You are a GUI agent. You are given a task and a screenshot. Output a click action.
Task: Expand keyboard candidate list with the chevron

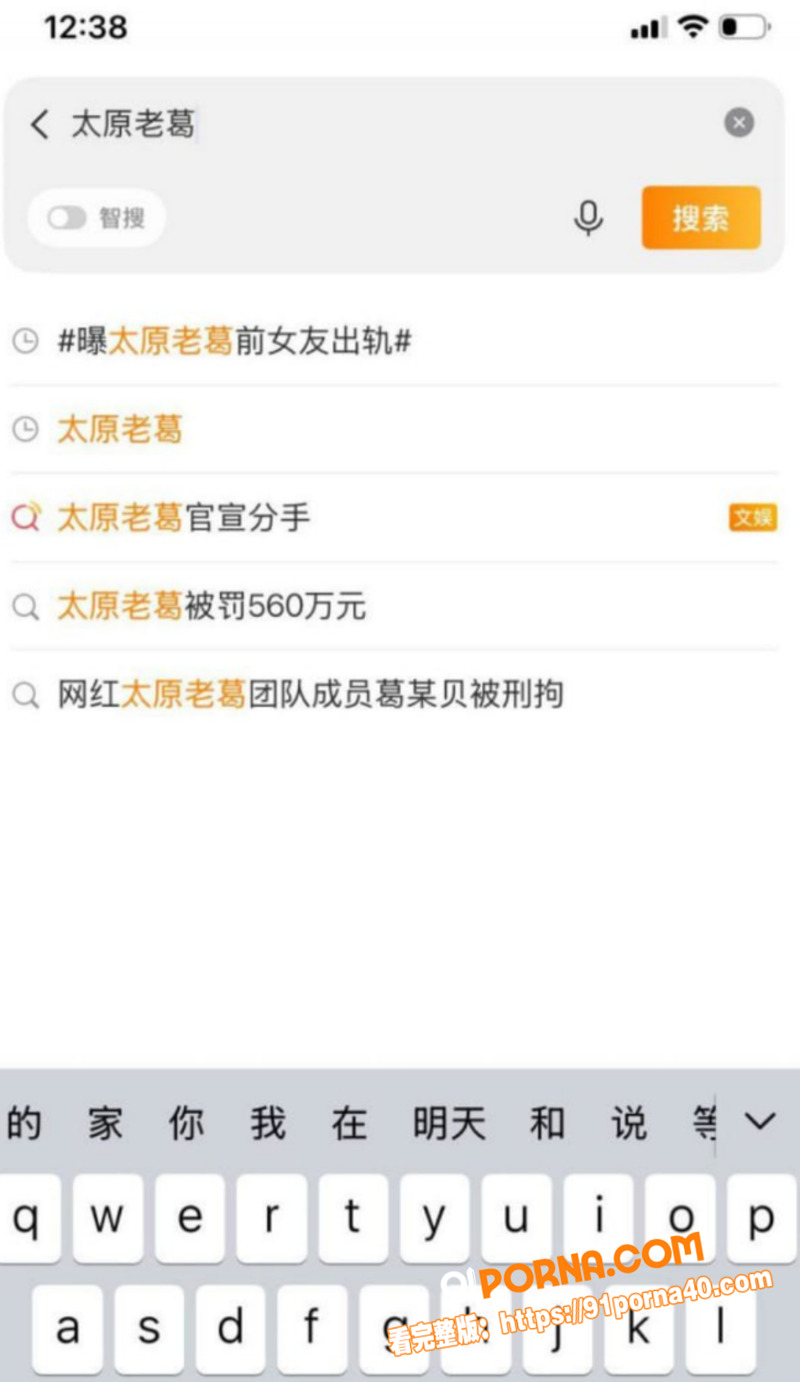[x=760, y=1122]
